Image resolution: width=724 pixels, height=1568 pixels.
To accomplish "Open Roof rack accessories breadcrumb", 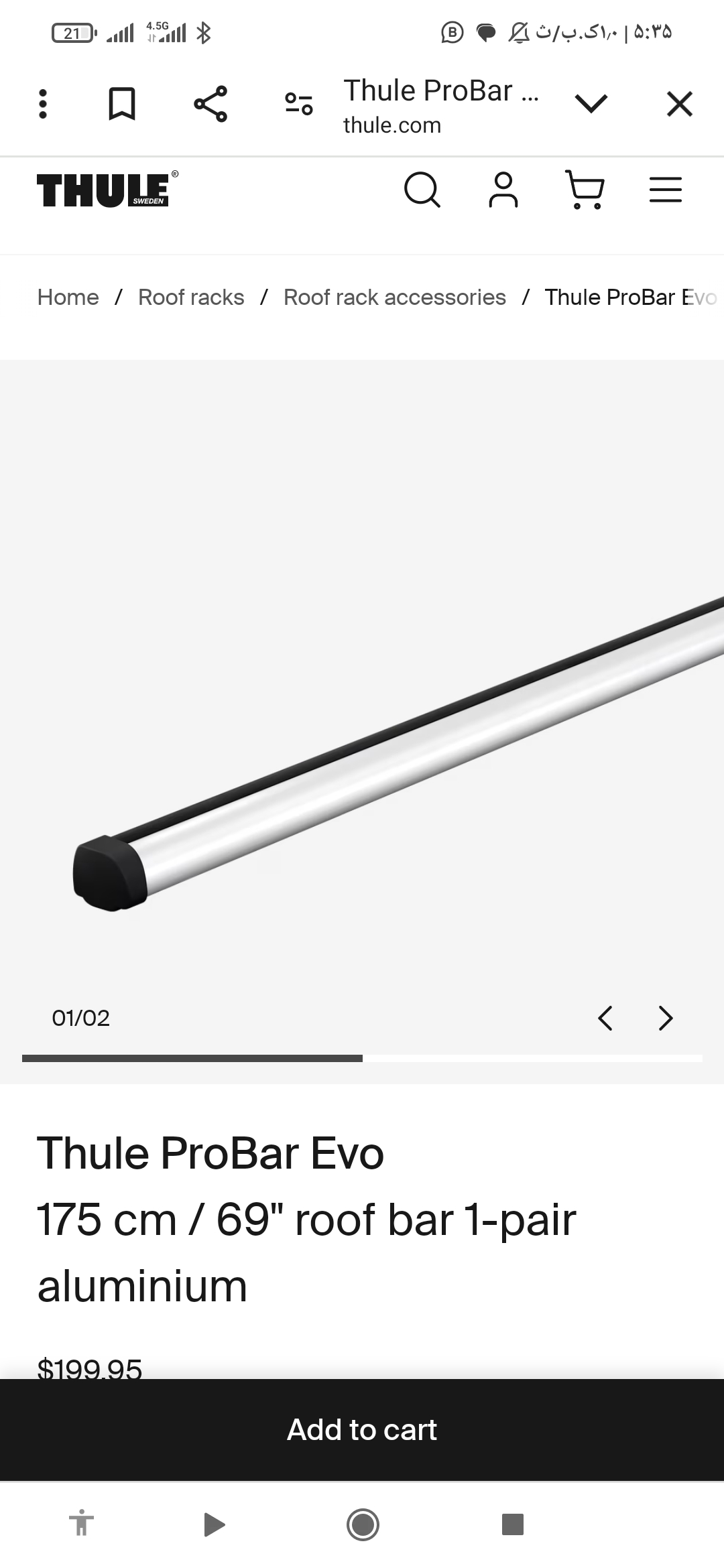I will pos(394,297).
